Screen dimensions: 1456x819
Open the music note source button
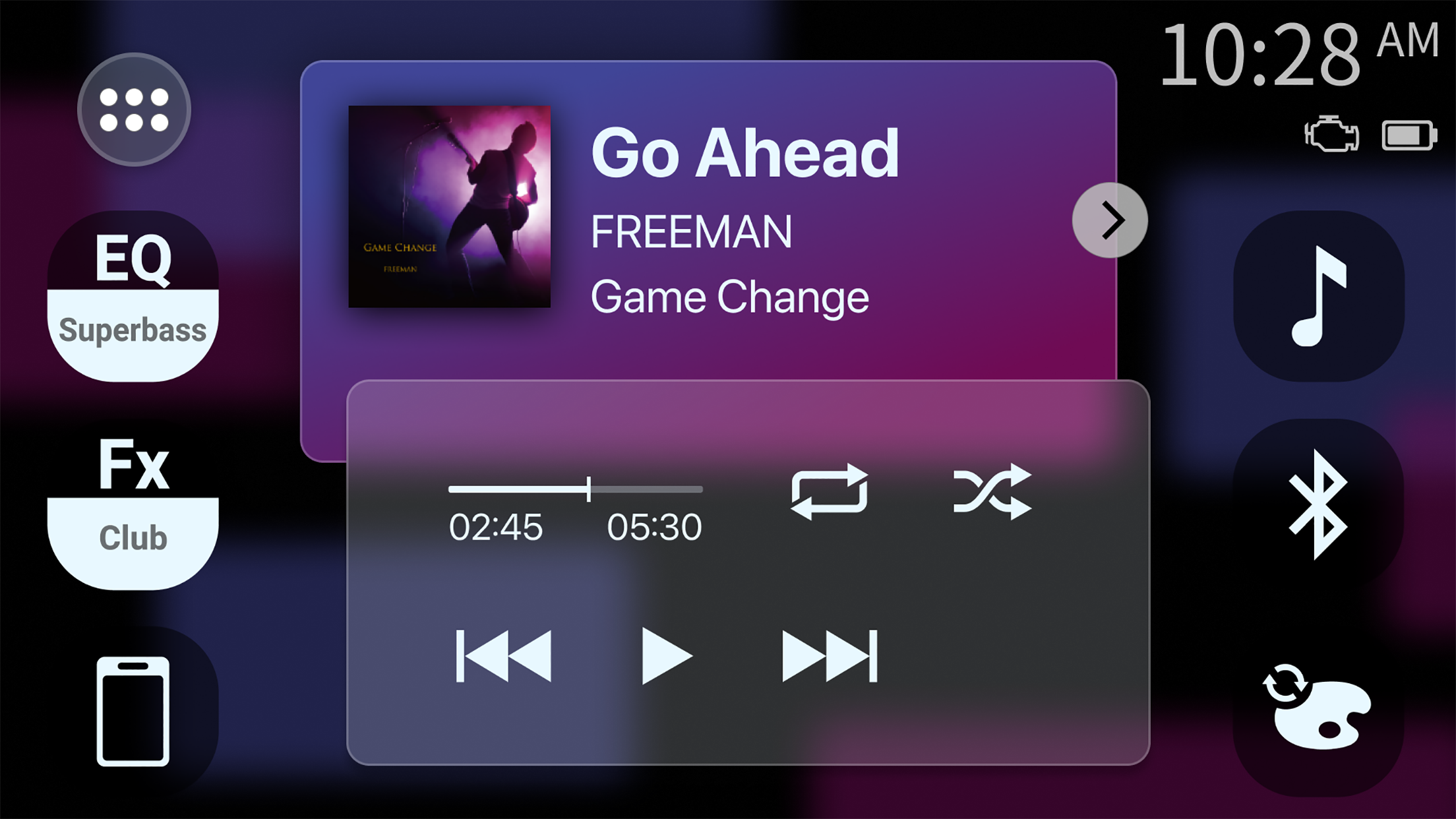coord(1318,296)
